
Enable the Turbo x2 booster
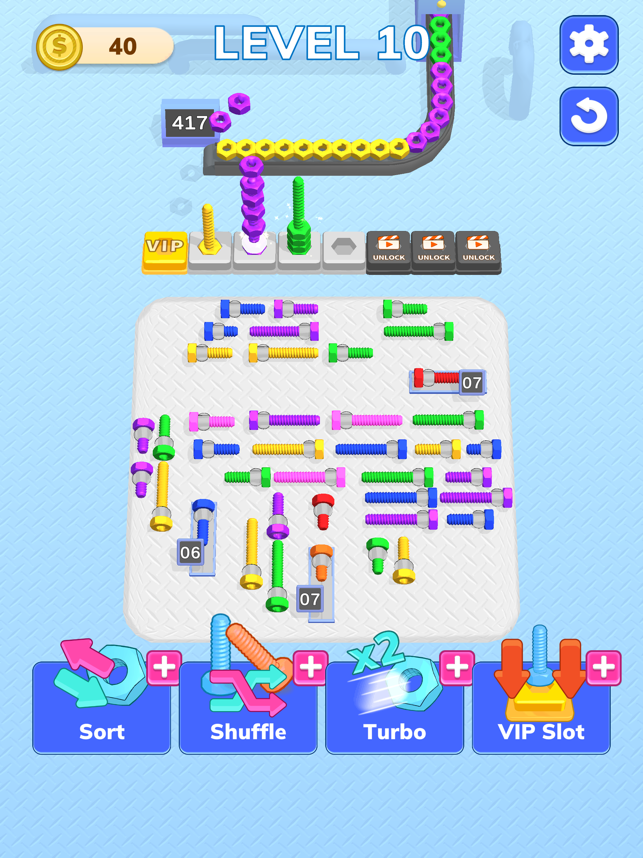point(394,706)
